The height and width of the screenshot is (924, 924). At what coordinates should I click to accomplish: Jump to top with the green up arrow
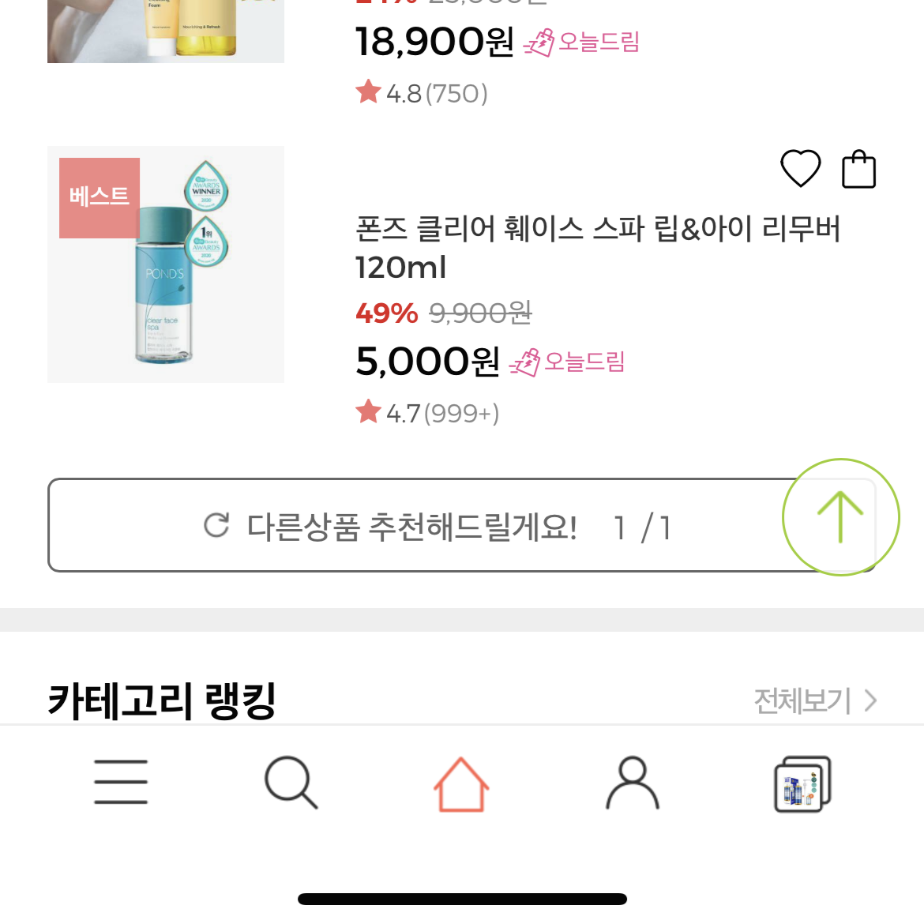(x=840, y=517)
